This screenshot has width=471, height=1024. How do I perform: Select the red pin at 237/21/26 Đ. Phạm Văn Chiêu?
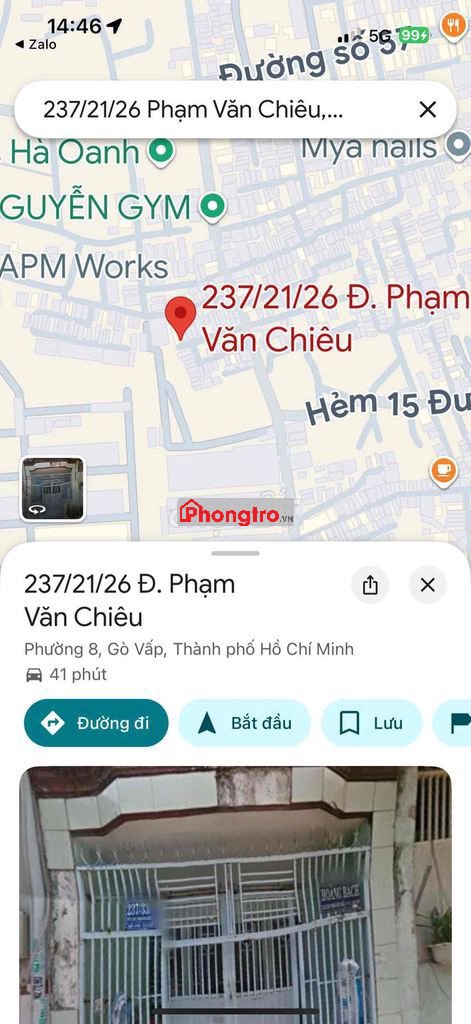pos(180,318)
